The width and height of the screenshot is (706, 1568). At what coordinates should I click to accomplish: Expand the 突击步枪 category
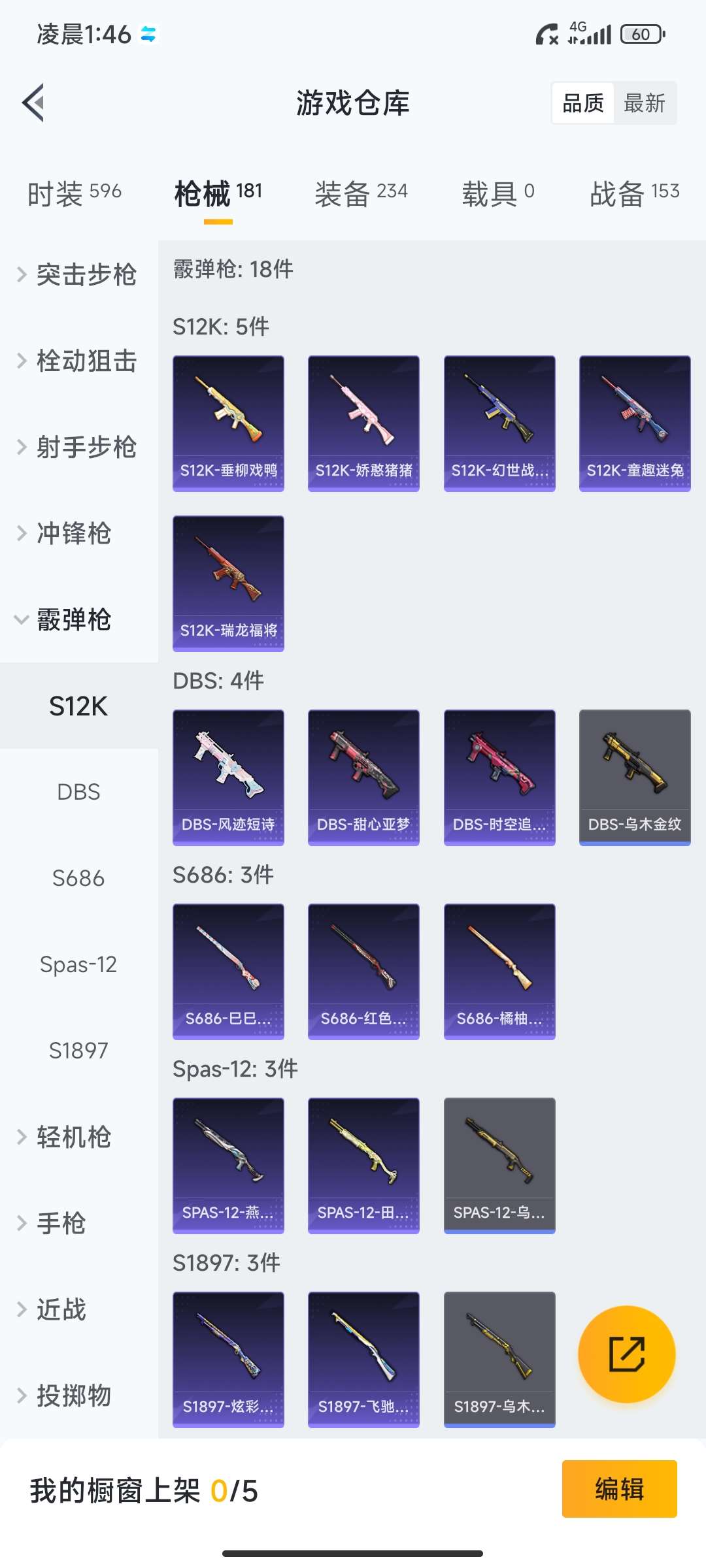point(78,274)
